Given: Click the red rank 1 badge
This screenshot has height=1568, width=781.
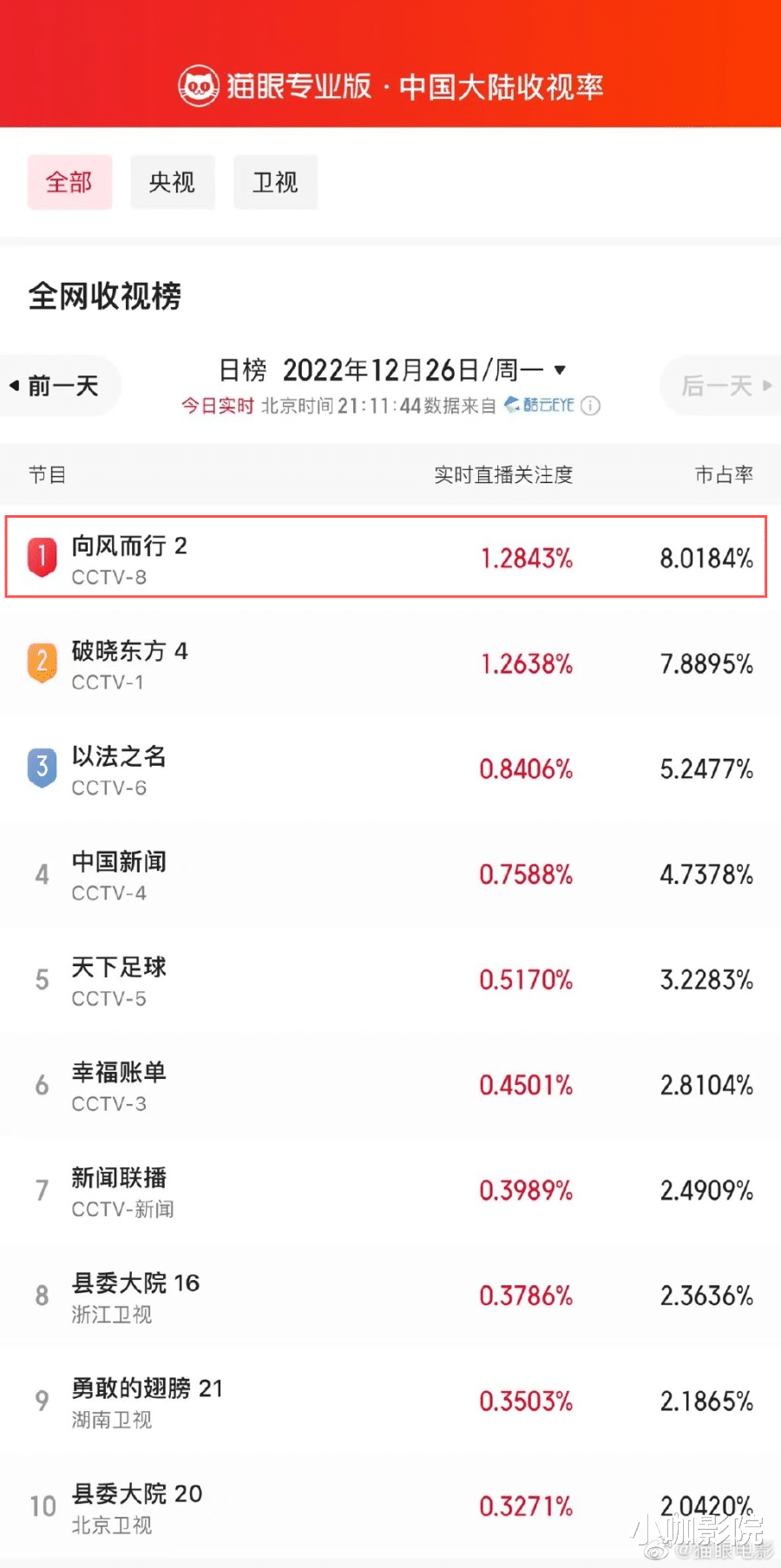Looking at the screenshot, I should pos(42,558).
